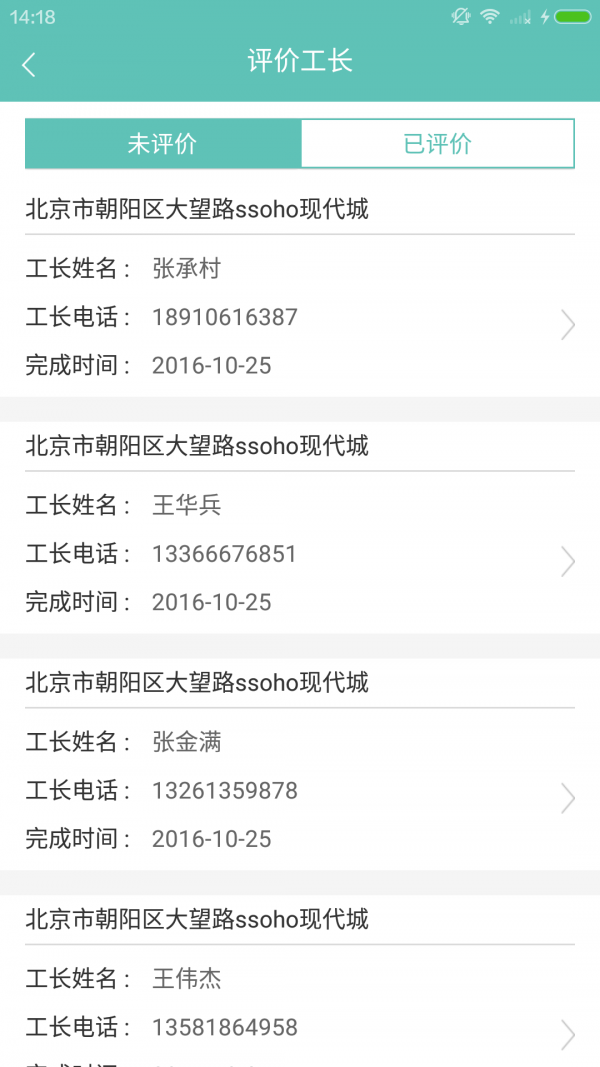Viewport: 600px width, 1067px height.
Task: Open the entry for foreman 王华兵
Action: click(x=300, y=554)
